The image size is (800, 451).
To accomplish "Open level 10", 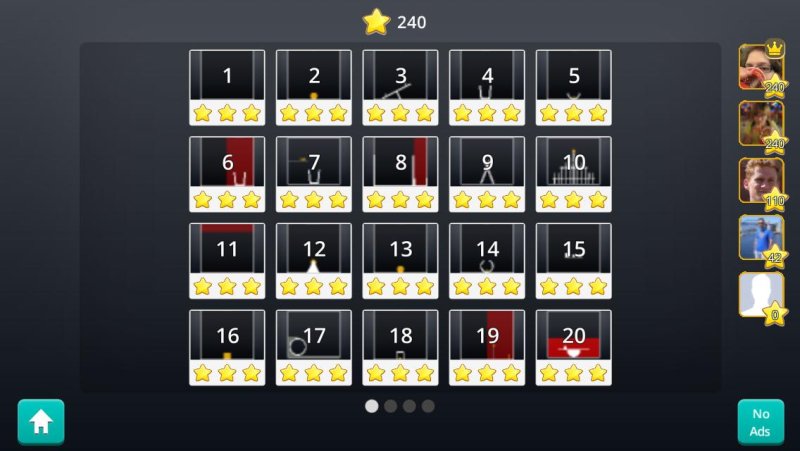I will pyautogui.click(x=573, y=173).
